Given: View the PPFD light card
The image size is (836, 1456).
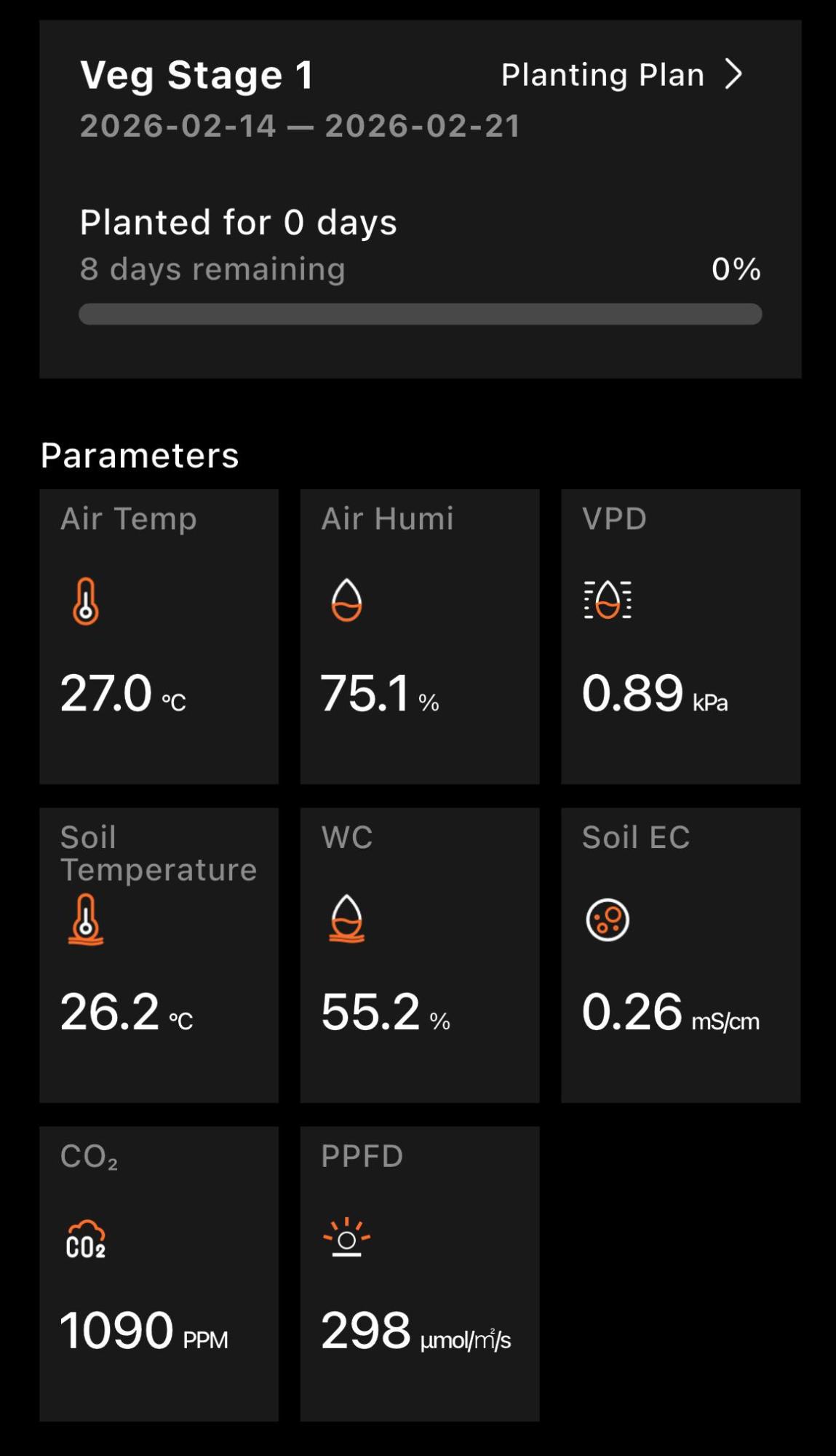Looking at the screenshot, I should coord(420,1273).
